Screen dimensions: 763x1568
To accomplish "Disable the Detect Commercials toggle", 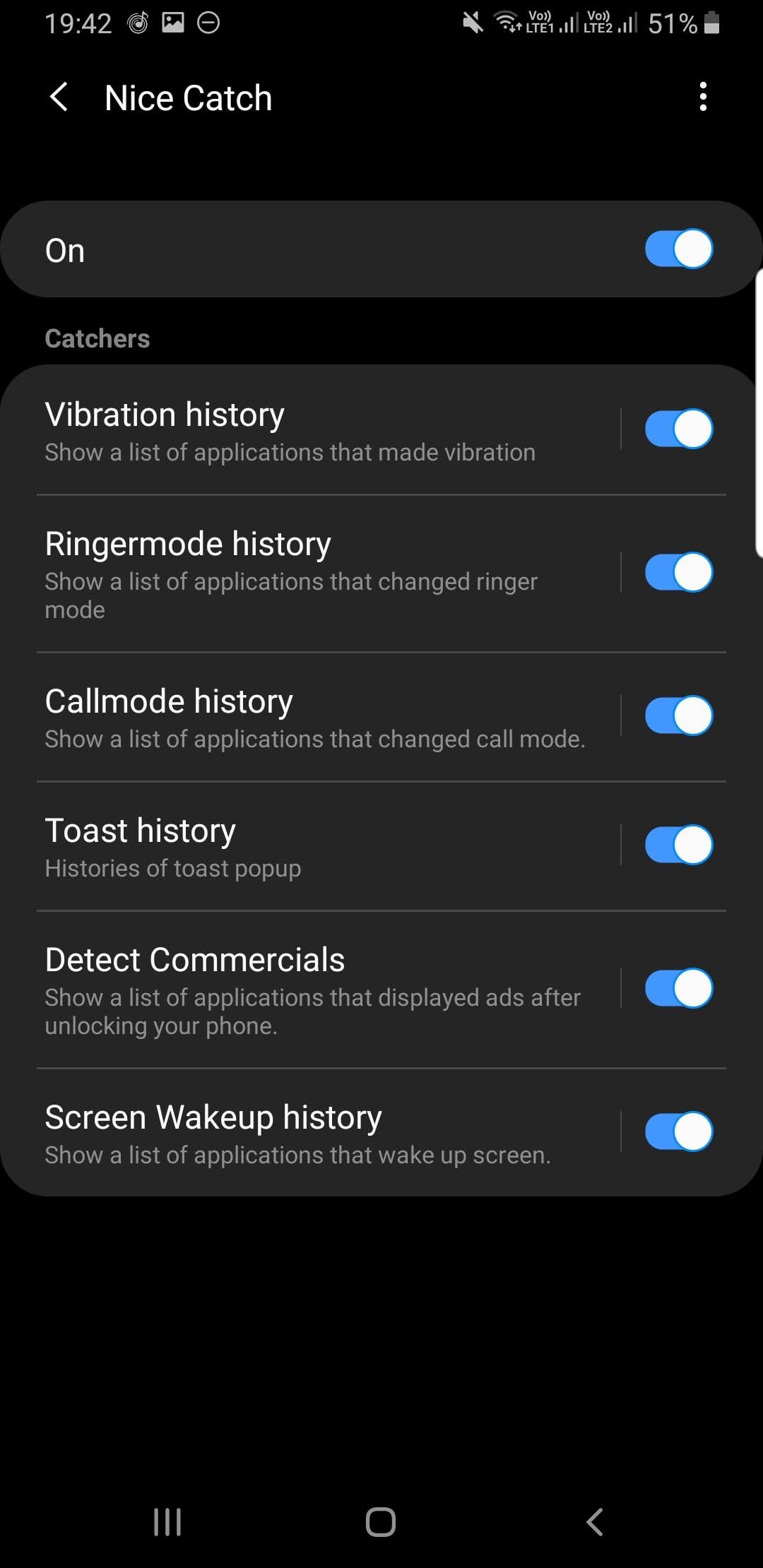I will click(678, 988).
